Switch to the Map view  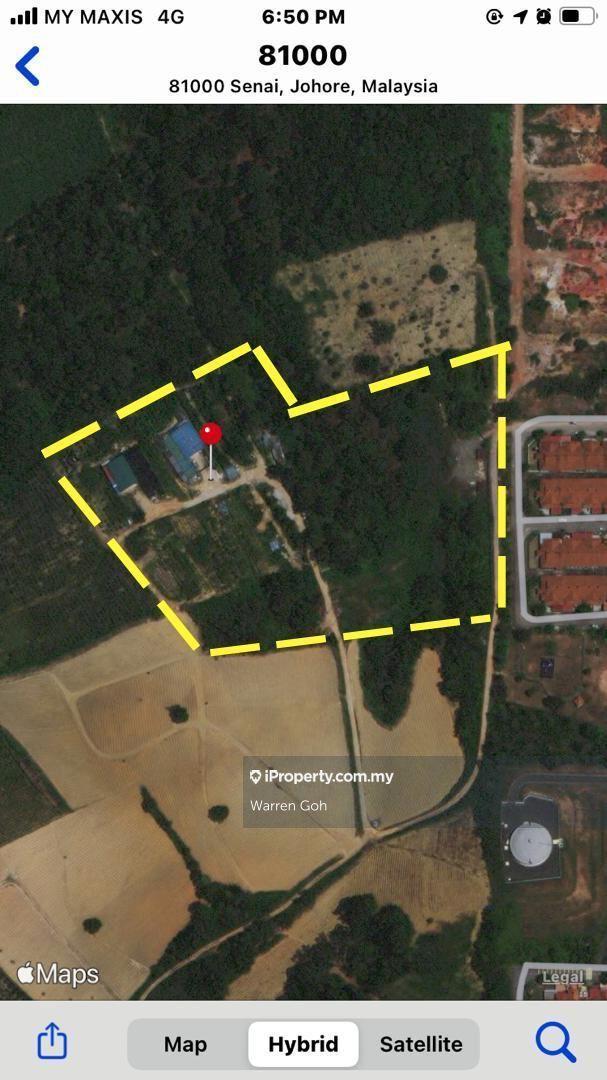click(185, 1044)
